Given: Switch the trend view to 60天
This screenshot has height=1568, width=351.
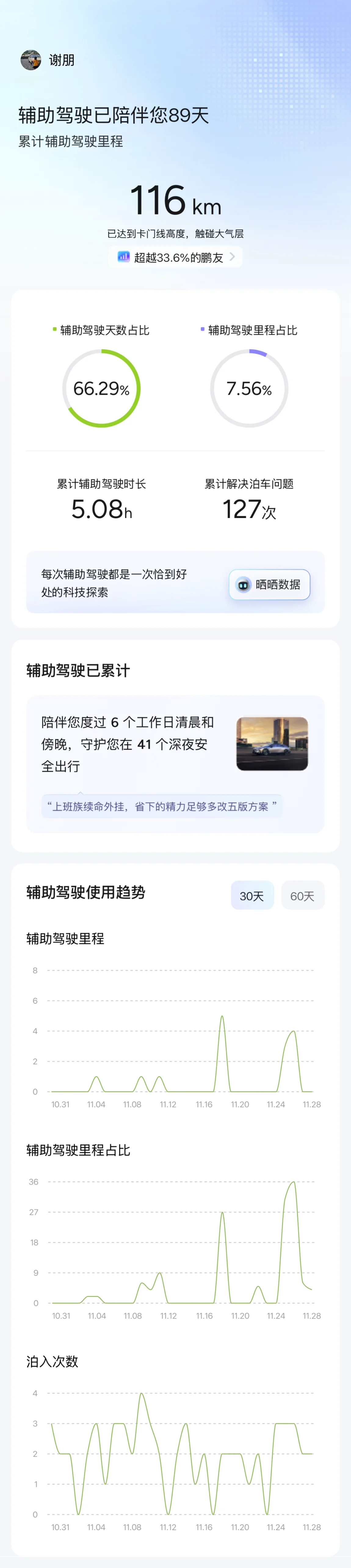Looking at the screenshot, I should [x=302, y=895].
